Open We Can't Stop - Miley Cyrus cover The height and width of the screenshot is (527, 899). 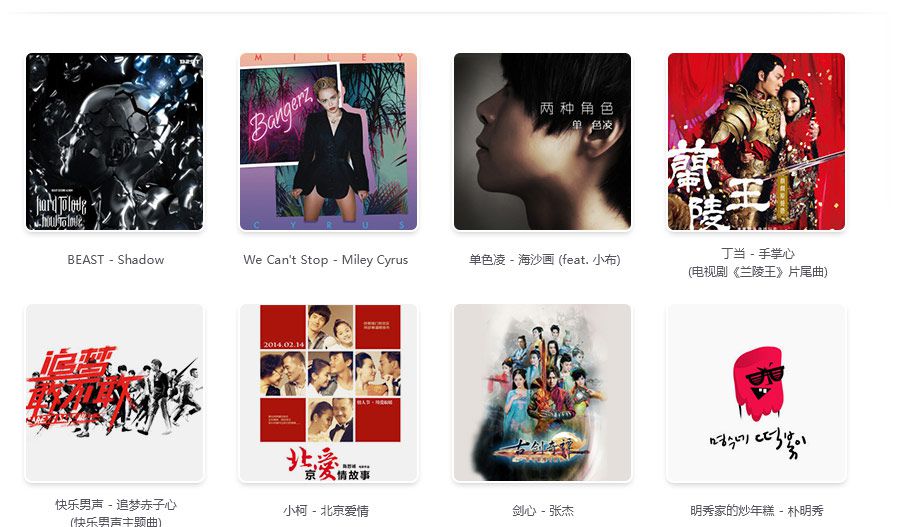328,141
